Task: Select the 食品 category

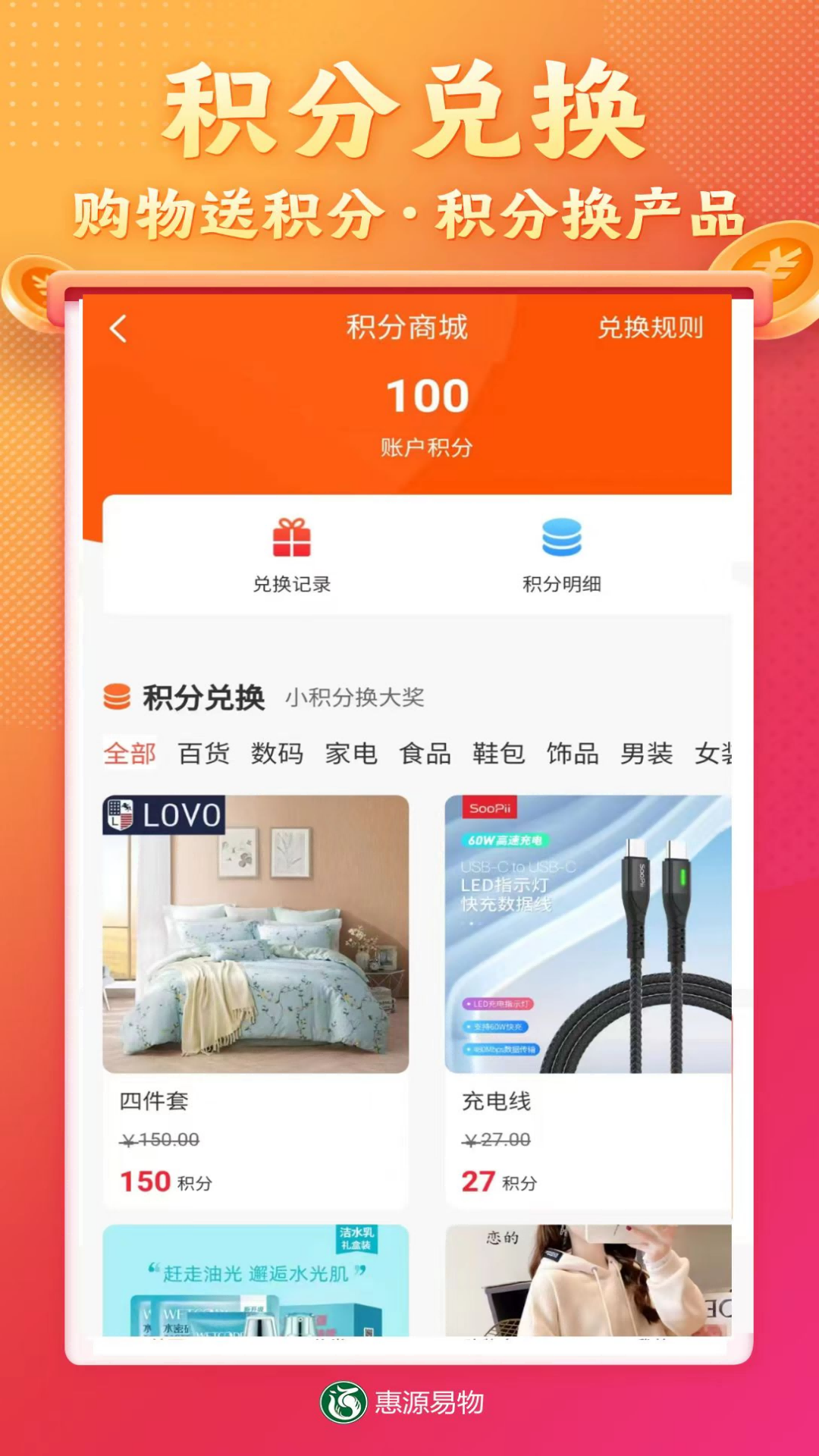Action: coord(425,753)
